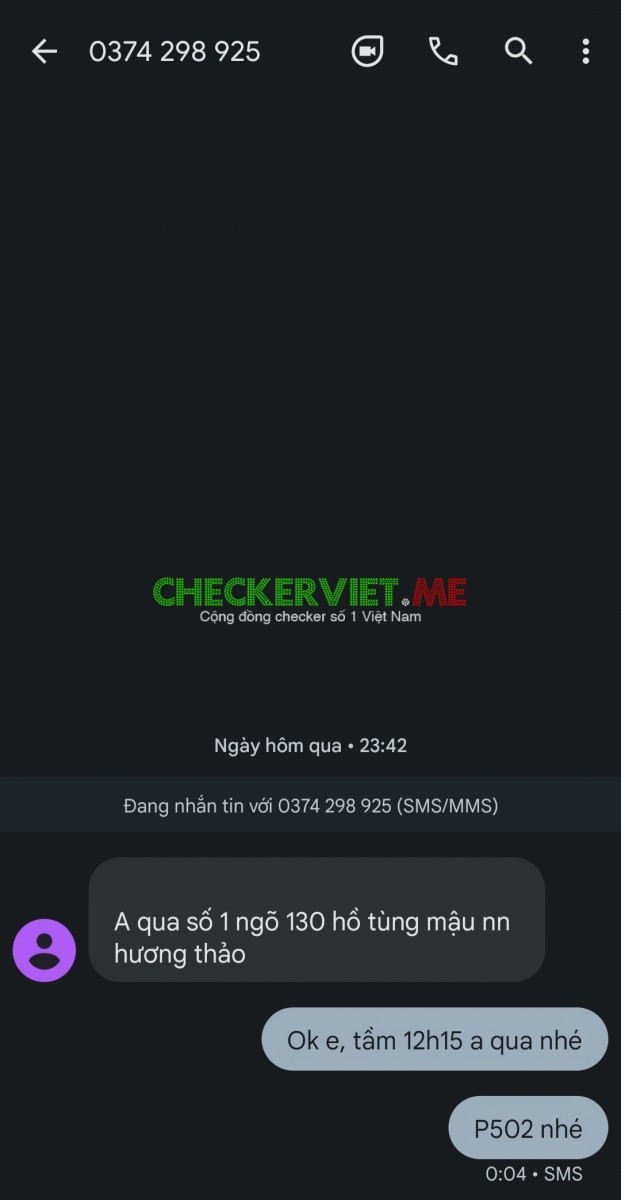Tap the message about ngõ 130 hồ tùng mậu
This screenshot has height=1200, width=621.
click(x=316, y=919)
